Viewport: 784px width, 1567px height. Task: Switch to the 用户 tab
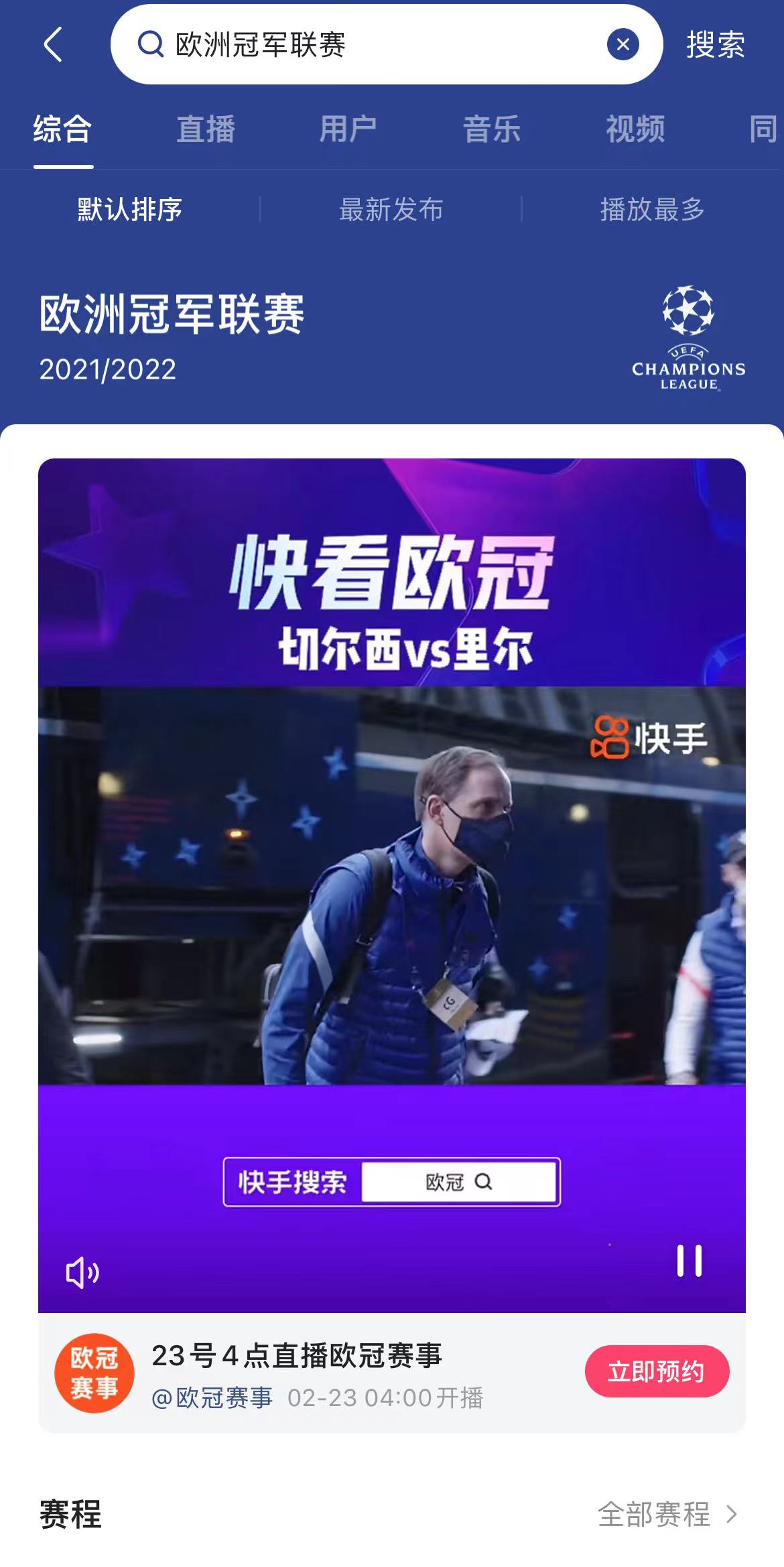click(348, 129)
